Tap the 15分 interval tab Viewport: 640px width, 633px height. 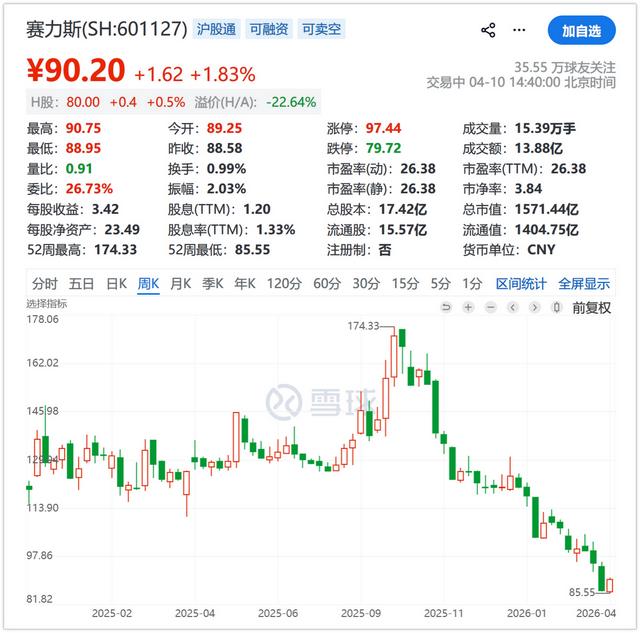[x=405, y=283]
